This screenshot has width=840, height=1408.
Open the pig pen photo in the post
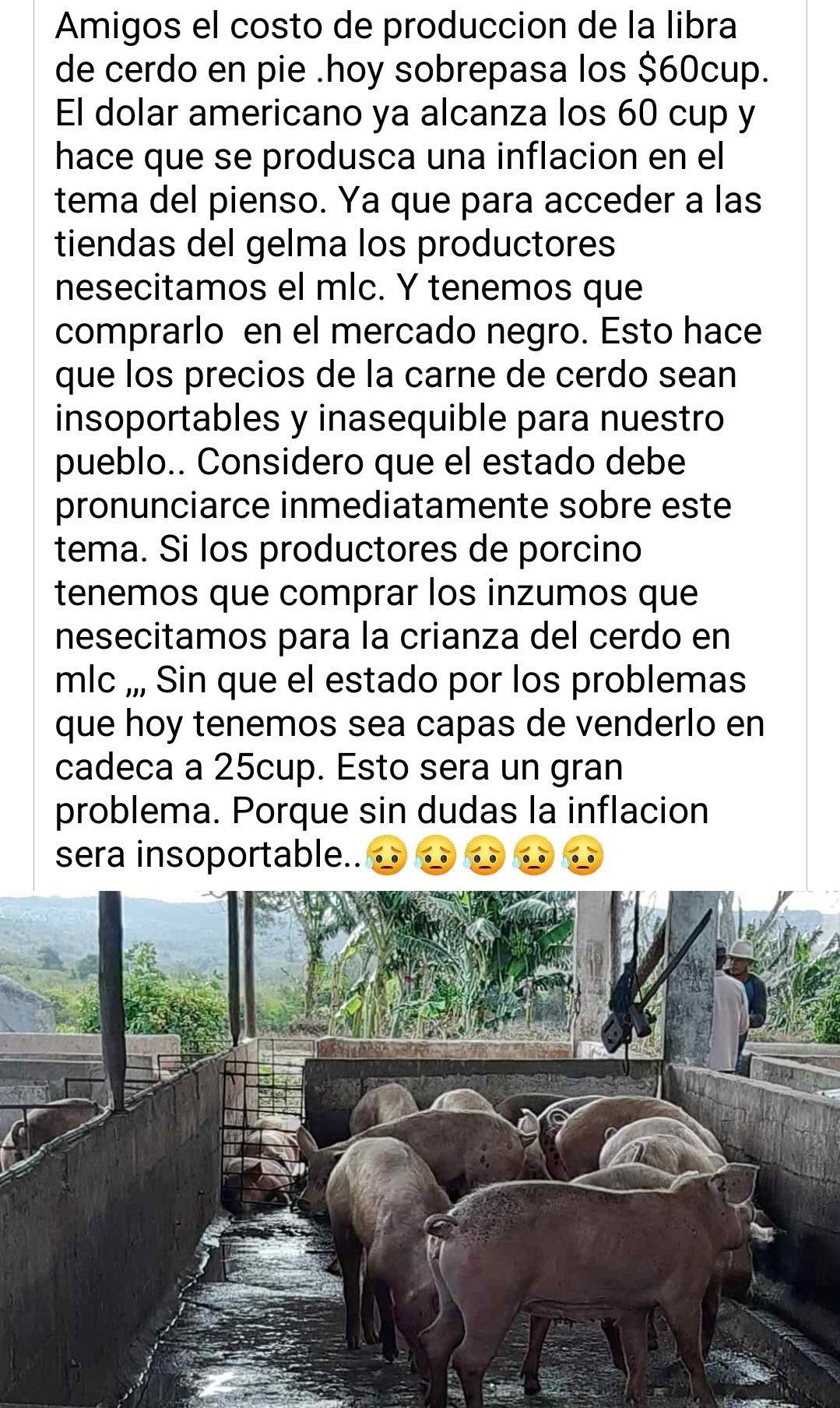pyautogui.click(x=420, y=1149)
